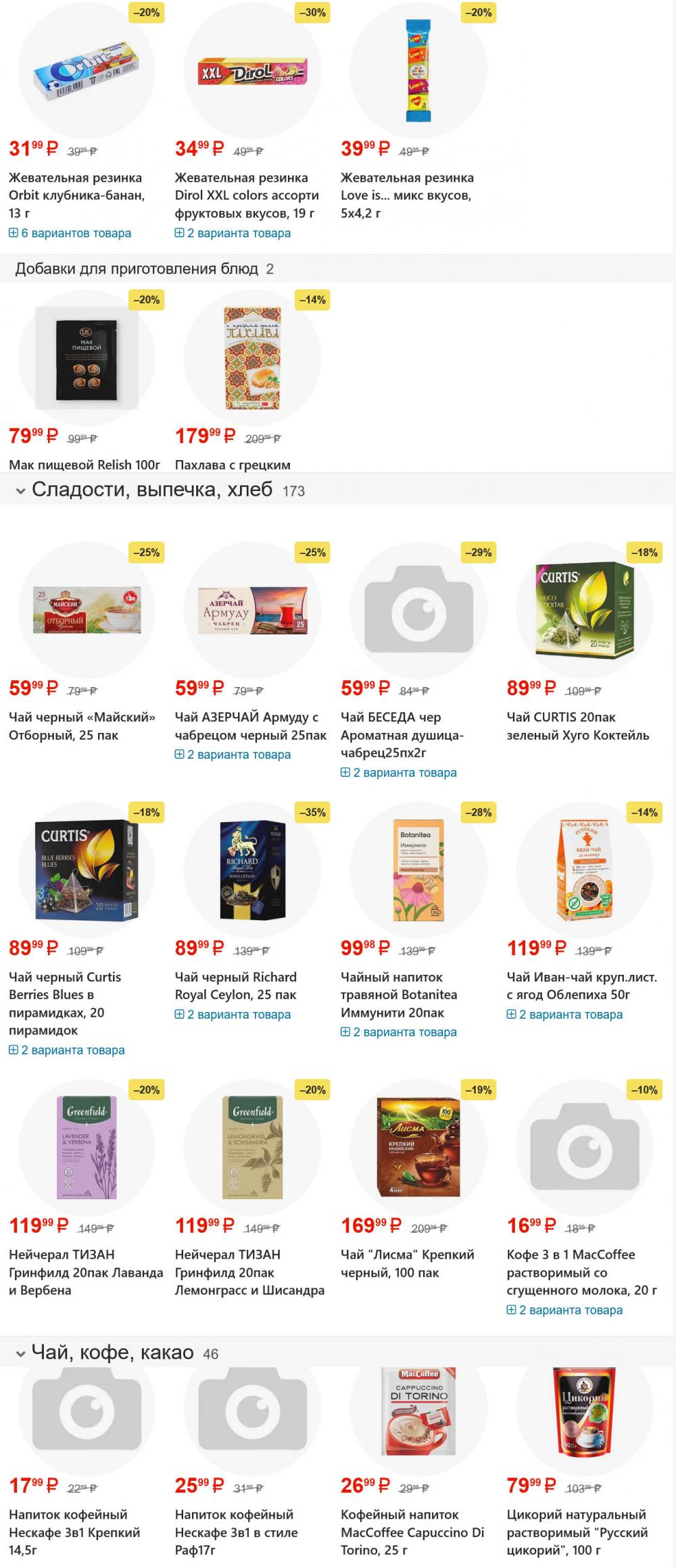
Task: Open Dirol XXL colors gum card
Action: [246, 195]
